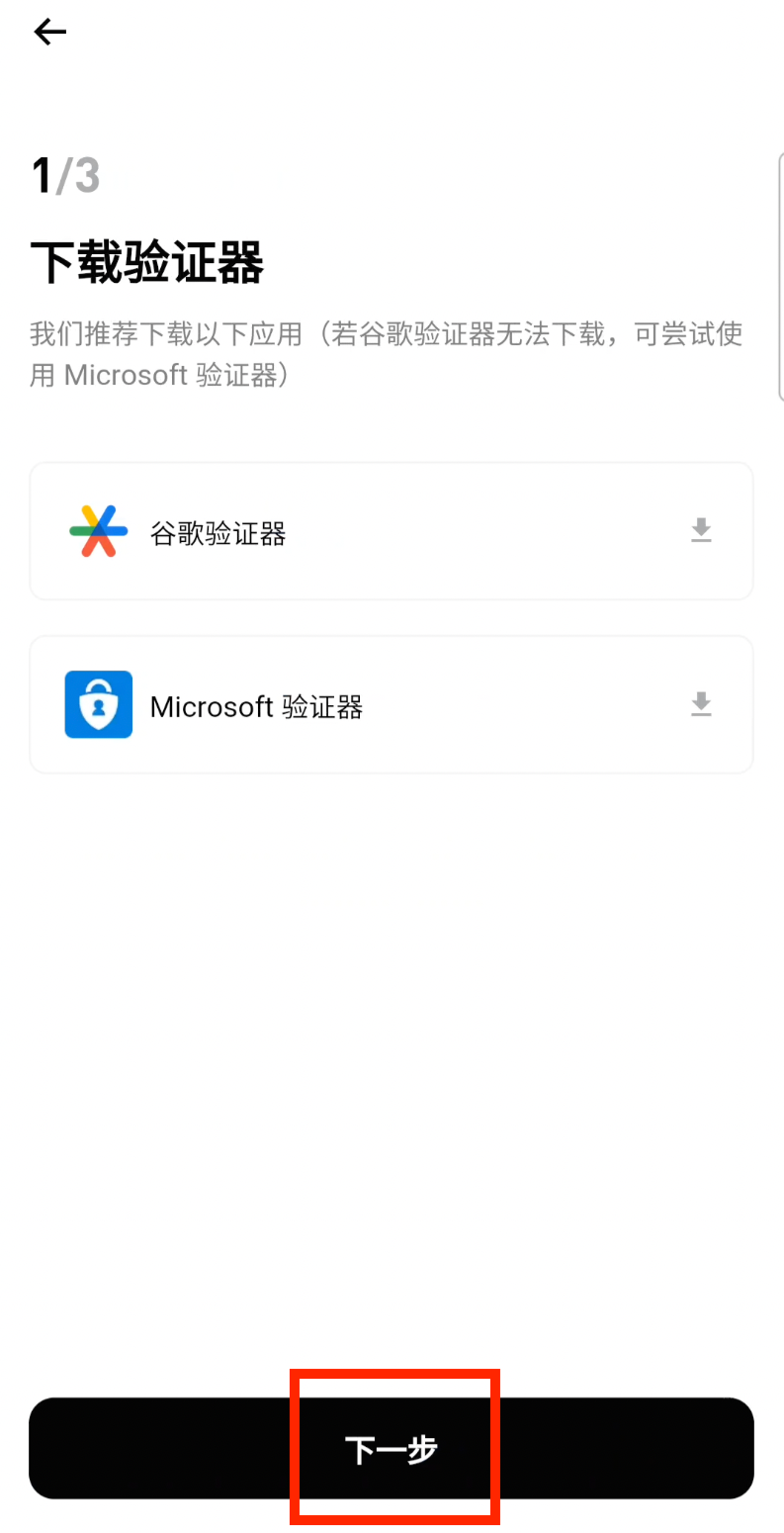The width and height of the screenshot is (784, 1533).
Task: Select the 谷歌验证器 label text
Action: click(217, 533)
